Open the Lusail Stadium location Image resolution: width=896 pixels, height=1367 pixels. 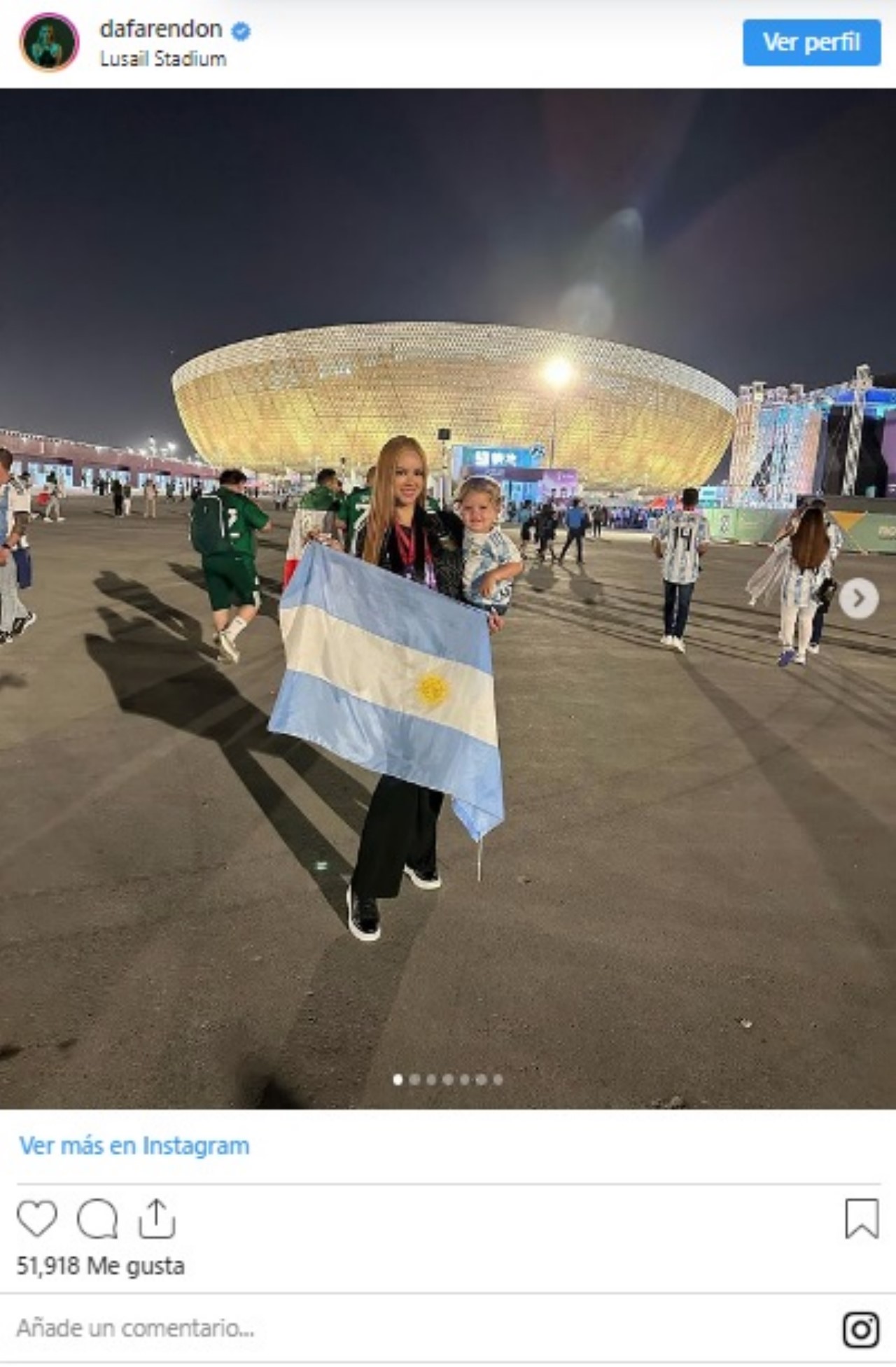coord(162,59)
